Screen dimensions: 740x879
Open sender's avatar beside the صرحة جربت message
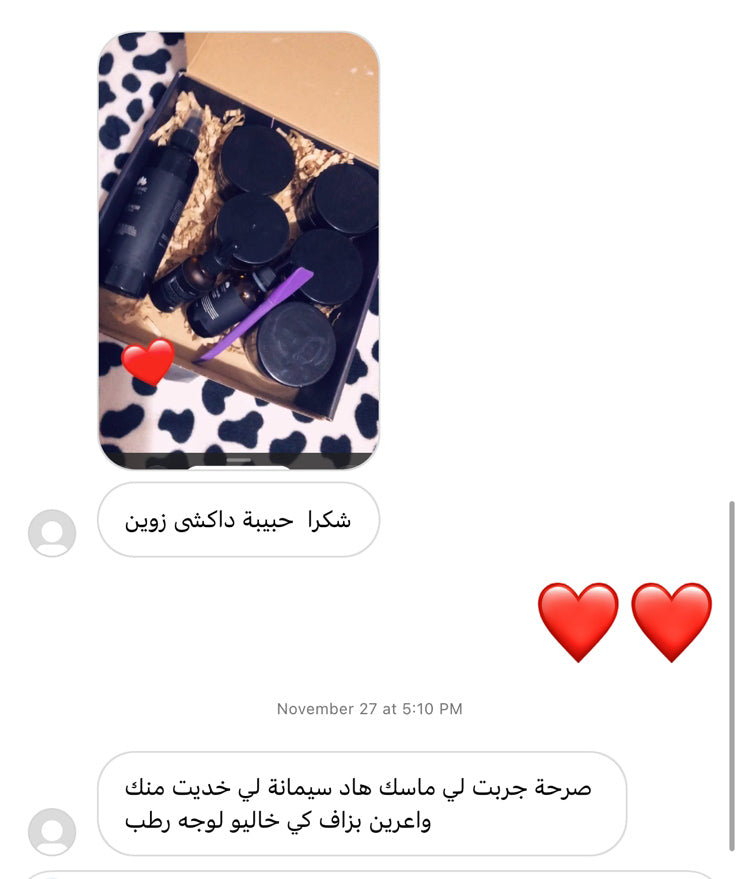pos(52,831)
